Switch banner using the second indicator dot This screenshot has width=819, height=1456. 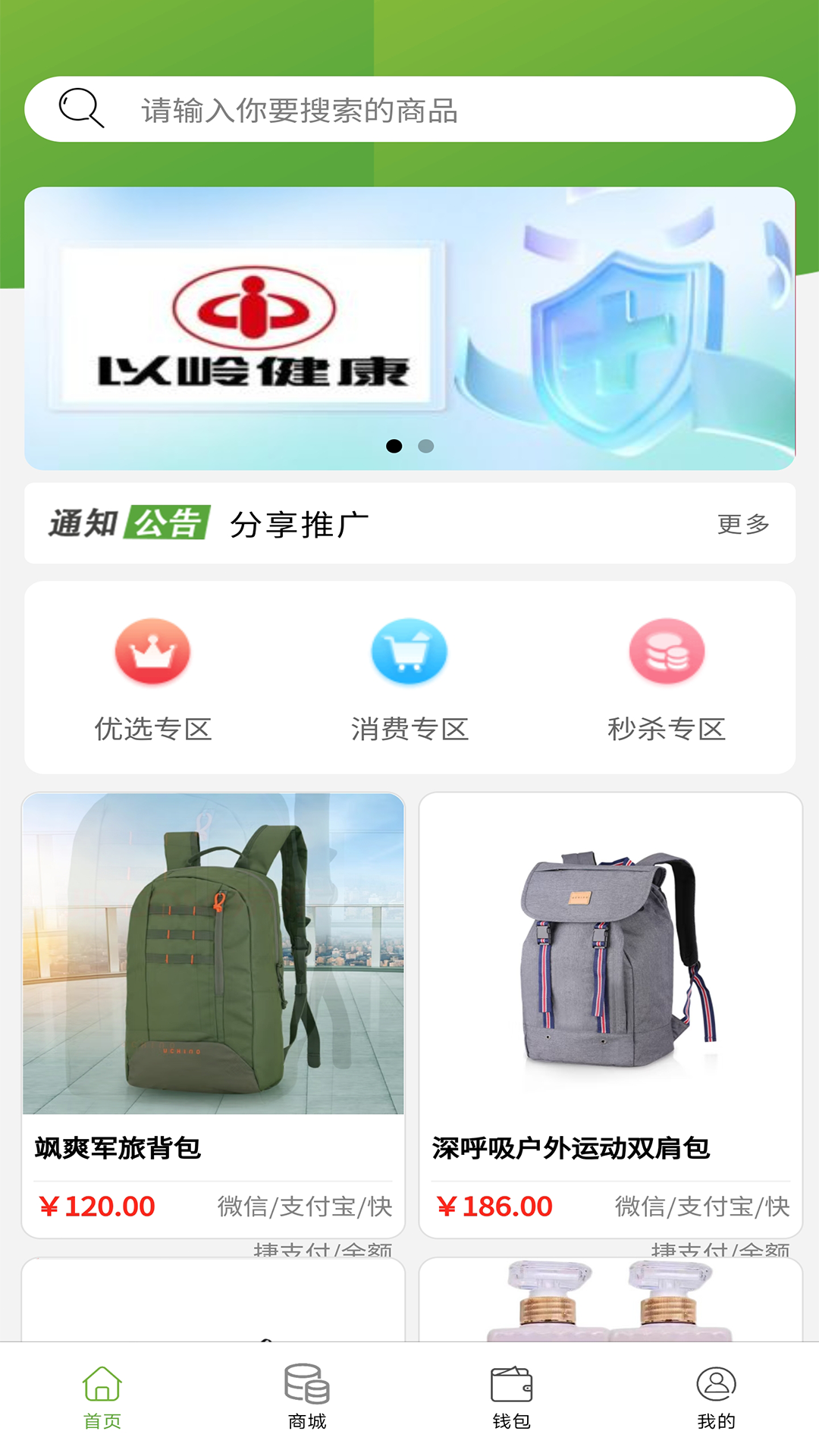coord(425,447)
